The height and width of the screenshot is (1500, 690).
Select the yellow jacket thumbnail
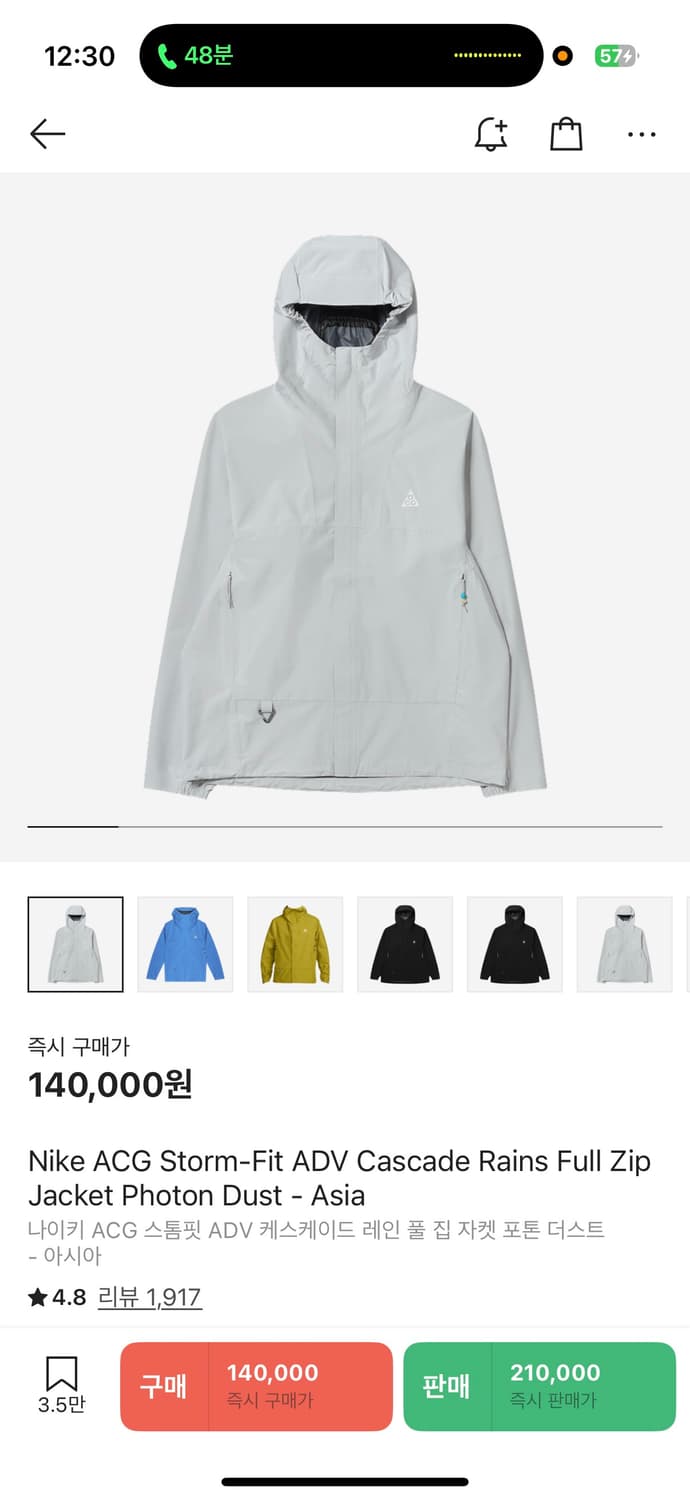(x=295, y=944)
